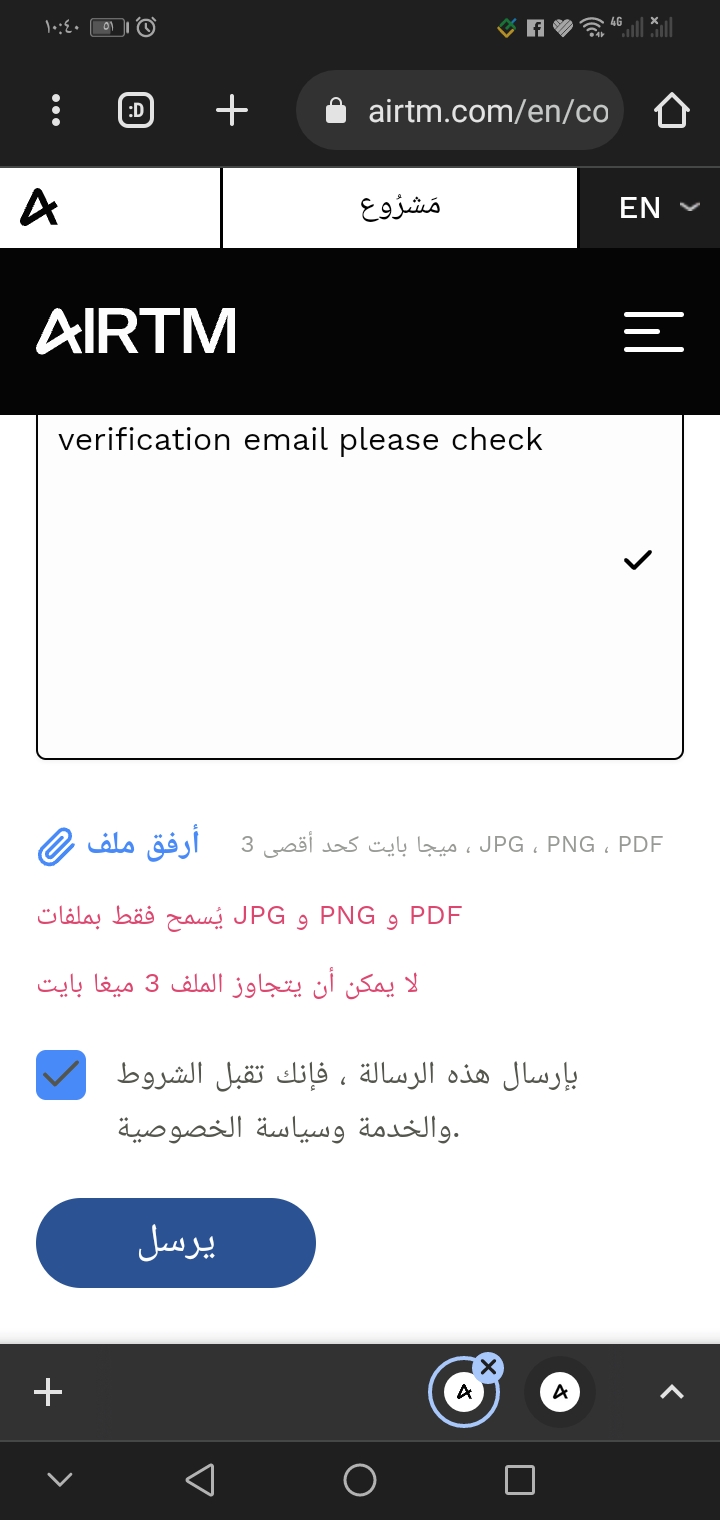Screen dimensions: 720x1520
Task: Submit the form with يرسل button
Action: (x=176, y=1243)
